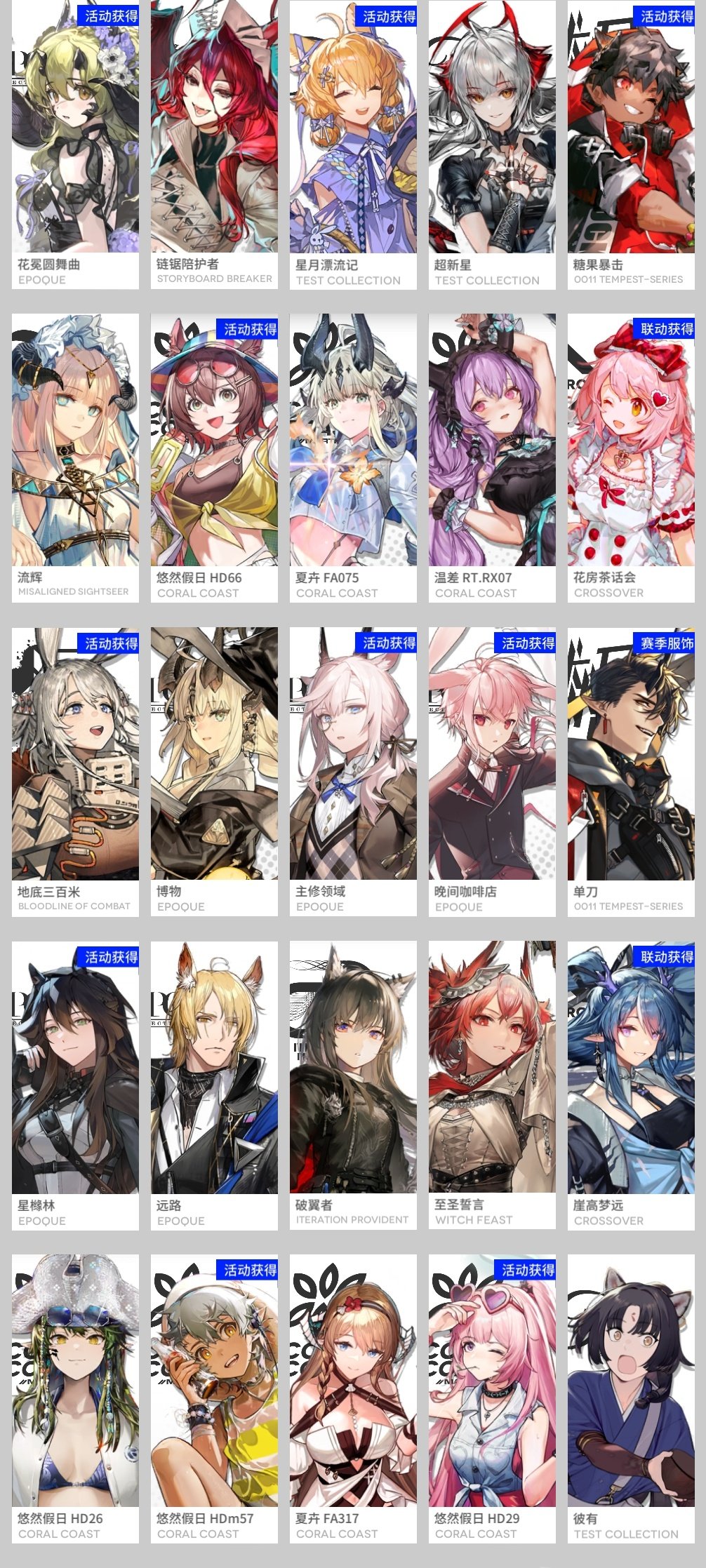Screen dimensions: 706x1568
Task: Open 悠然假日 HD29 skin card
Action: point(492,1398)
